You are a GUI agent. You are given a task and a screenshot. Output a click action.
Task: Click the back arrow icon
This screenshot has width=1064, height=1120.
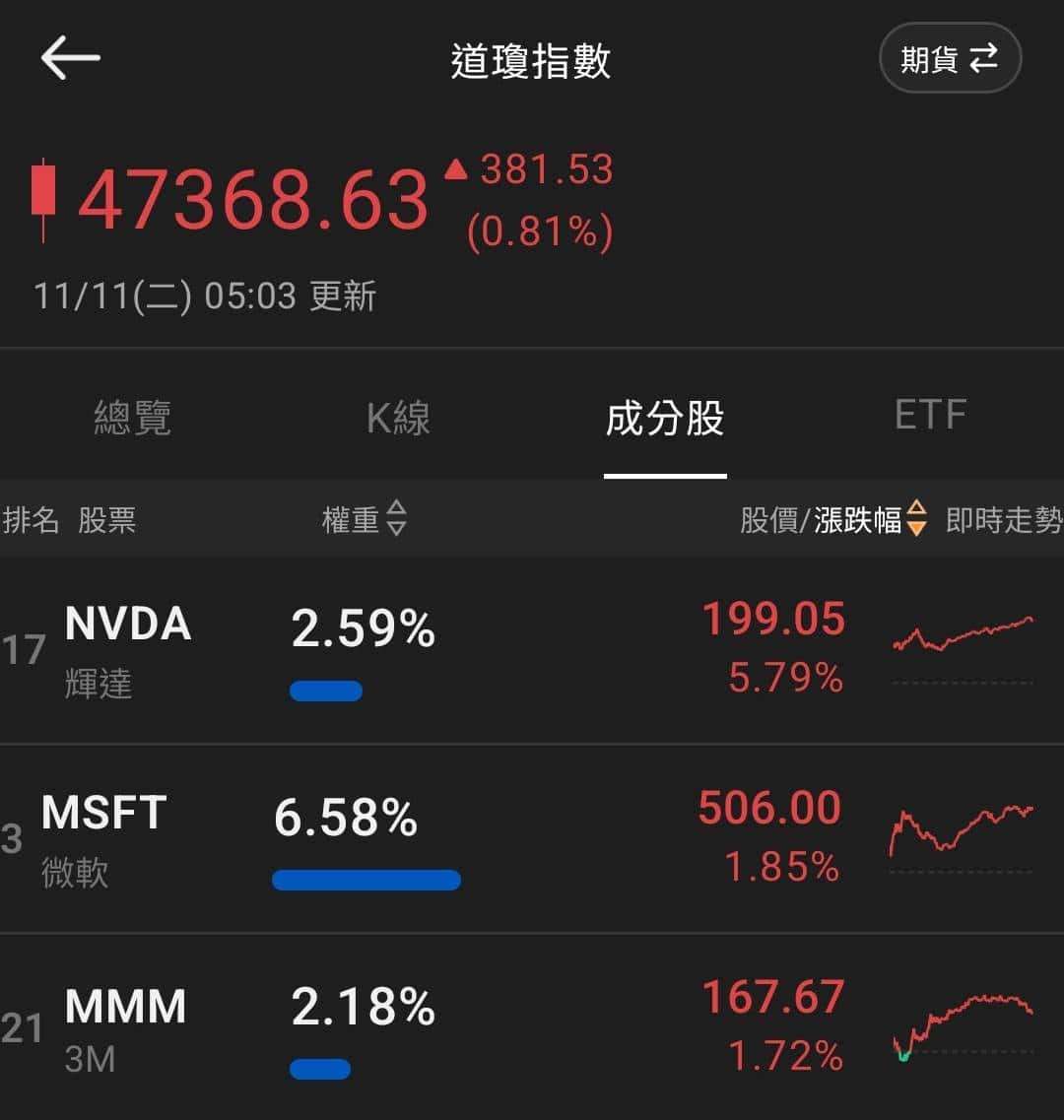point(67,56)
